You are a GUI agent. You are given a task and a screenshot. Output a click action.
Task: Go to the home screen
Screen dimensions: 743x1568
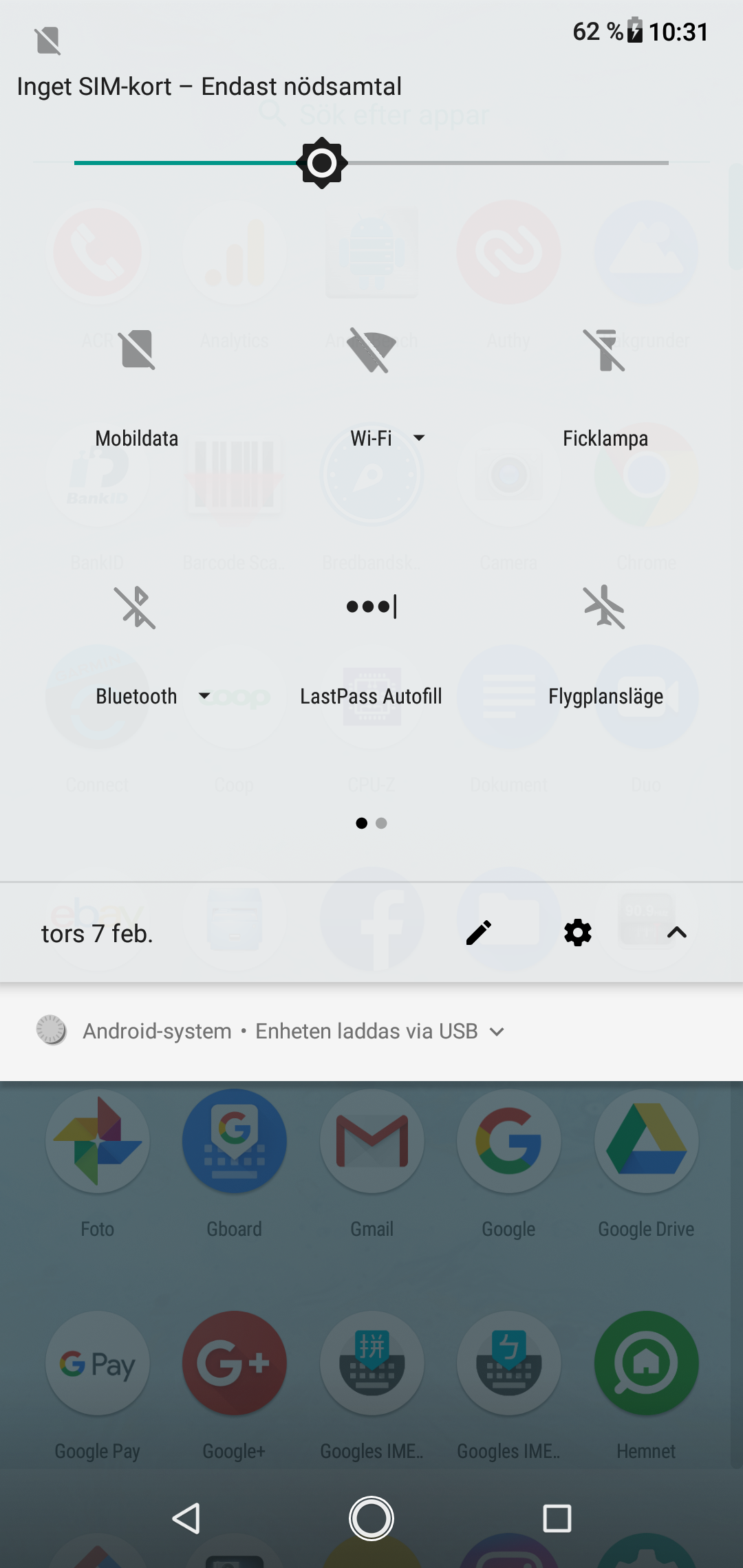coord(371,1518)
